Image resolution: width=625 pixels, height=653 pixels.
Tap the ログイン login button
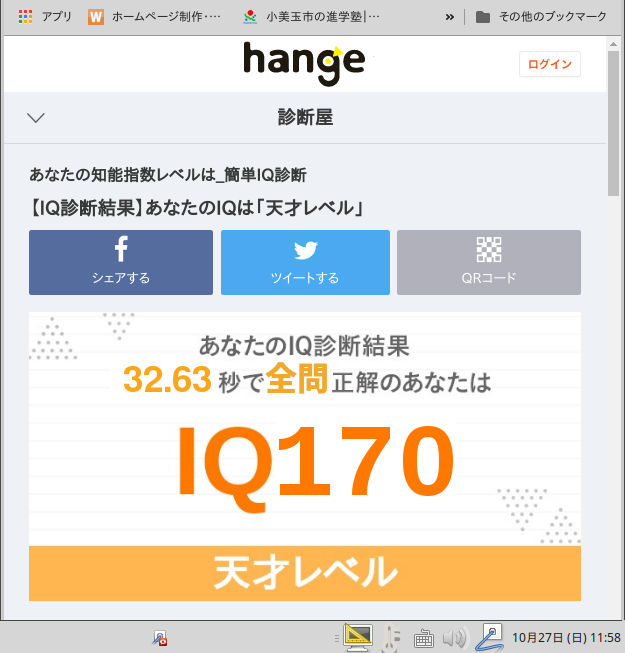click(x=549, y=64)
